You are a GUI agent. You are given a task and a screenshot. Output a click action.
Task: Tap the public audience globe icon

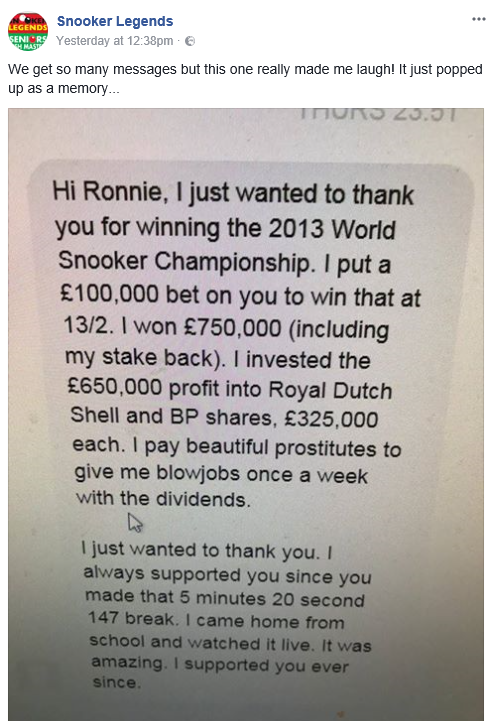[x=190, y=41]
